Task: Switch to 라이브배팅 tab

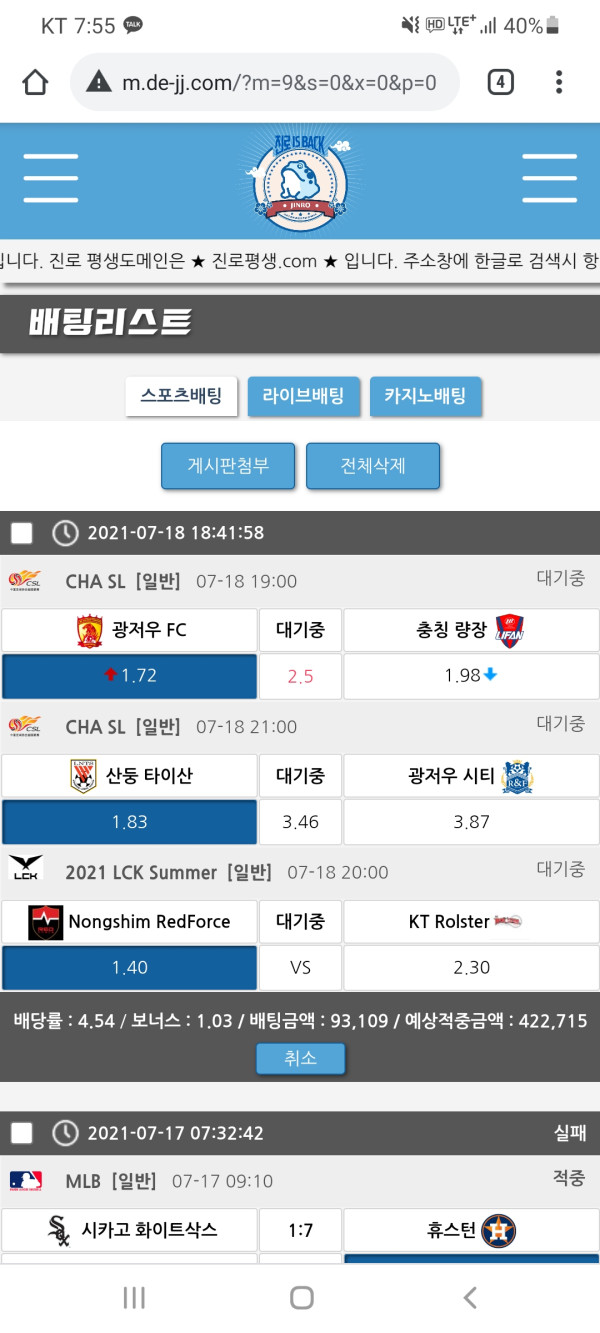Action: point(303,396)
